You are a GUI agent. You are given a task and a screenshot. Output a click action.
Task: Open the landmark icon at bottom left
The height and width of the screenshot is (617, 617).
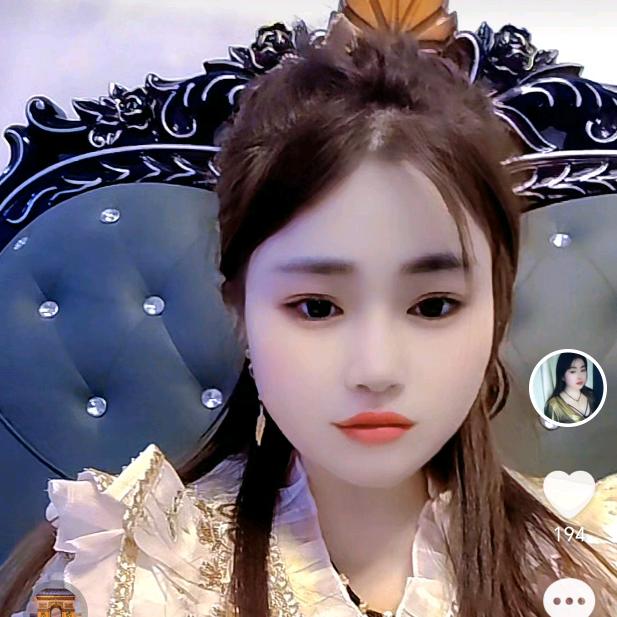tap(56, 602)
